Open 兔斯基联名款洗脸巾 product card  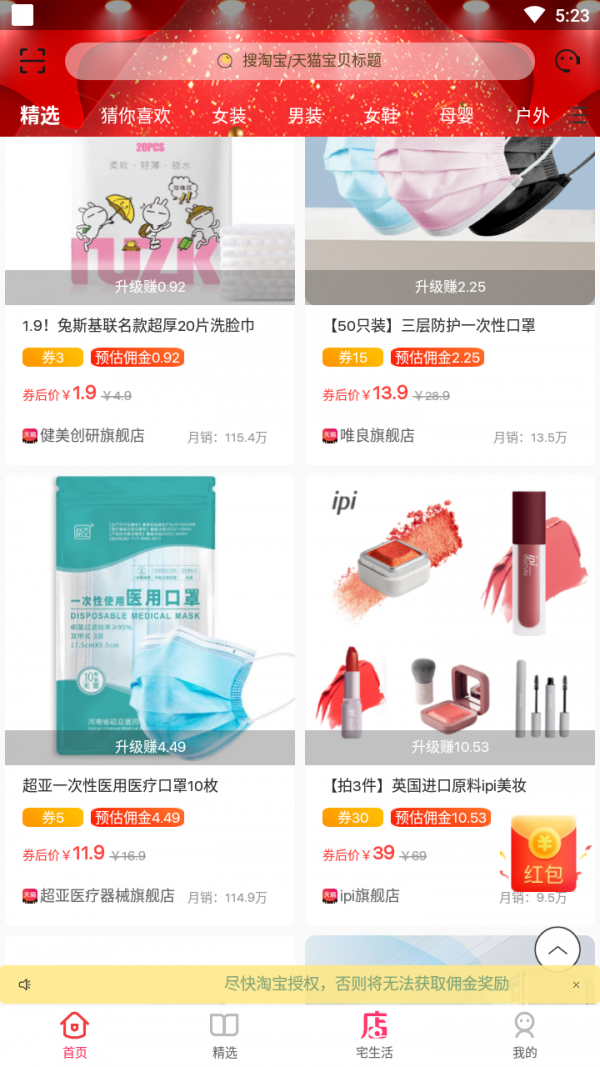tap(150, 300)
